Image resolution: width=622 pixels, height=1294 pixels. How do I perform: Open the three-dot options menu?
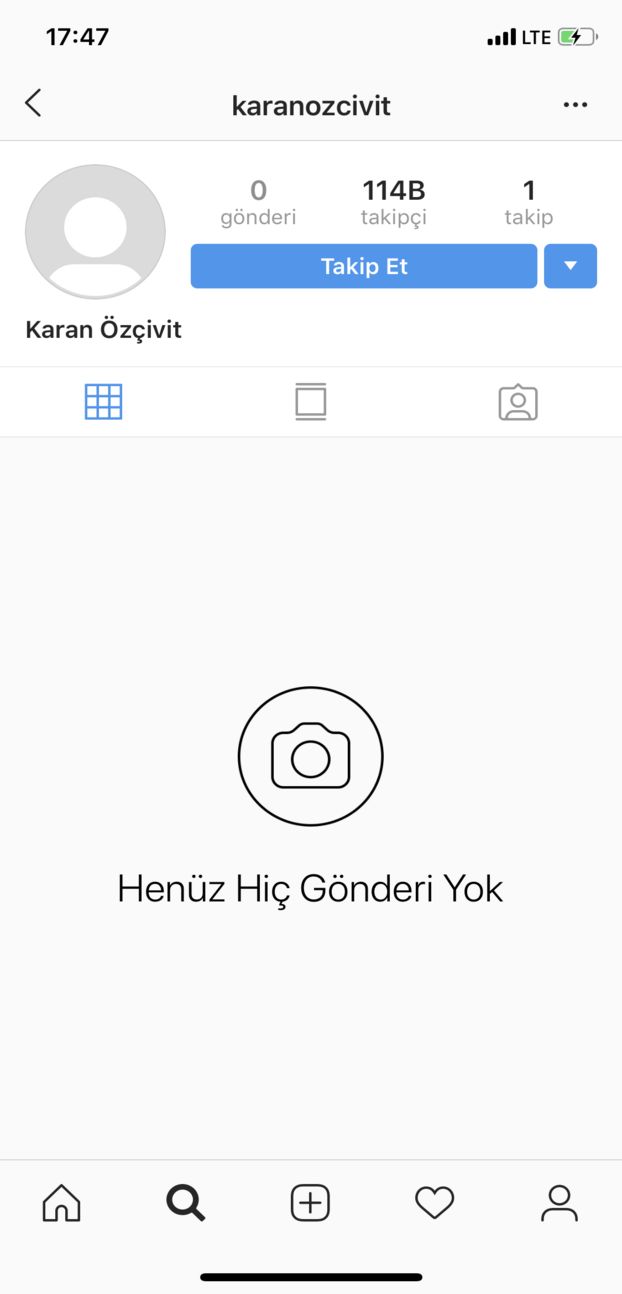(x=575, y=105)
